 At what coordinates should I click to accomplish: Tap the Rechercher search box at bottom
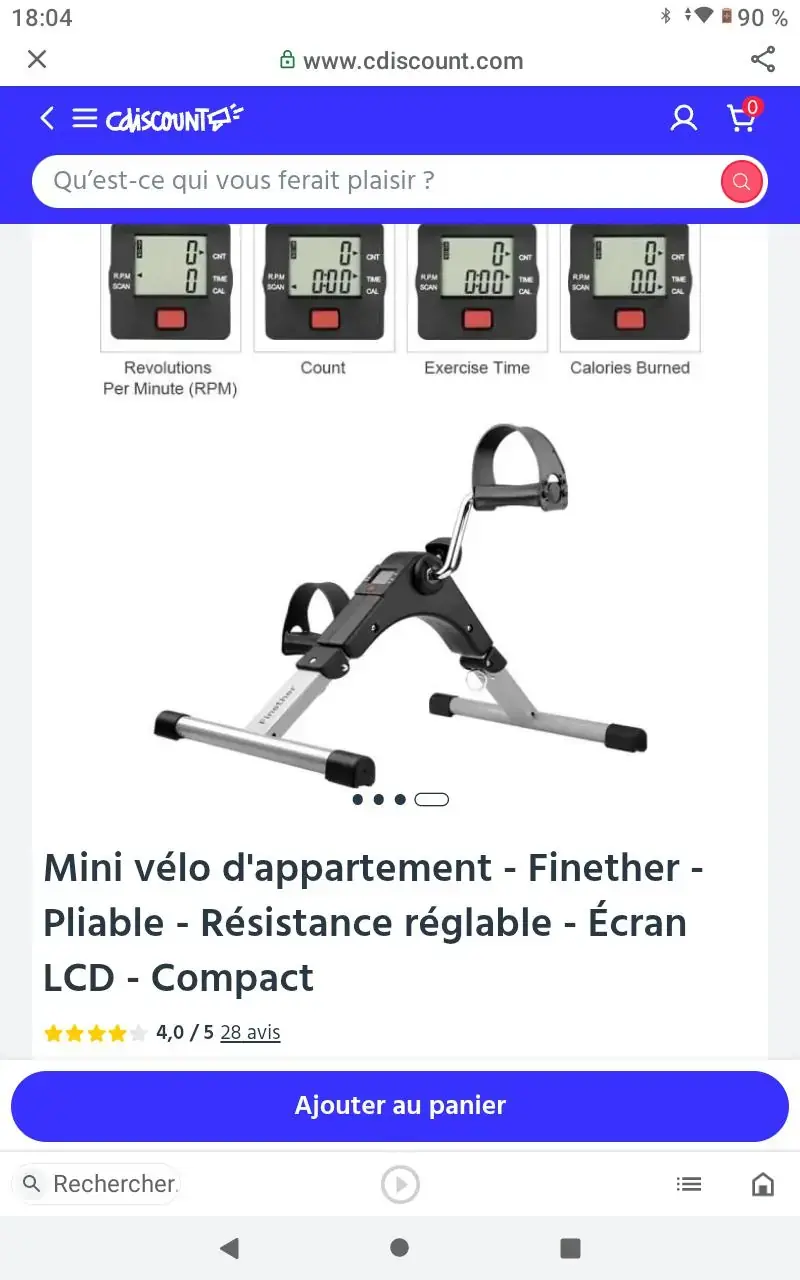tap(100, 1184)
